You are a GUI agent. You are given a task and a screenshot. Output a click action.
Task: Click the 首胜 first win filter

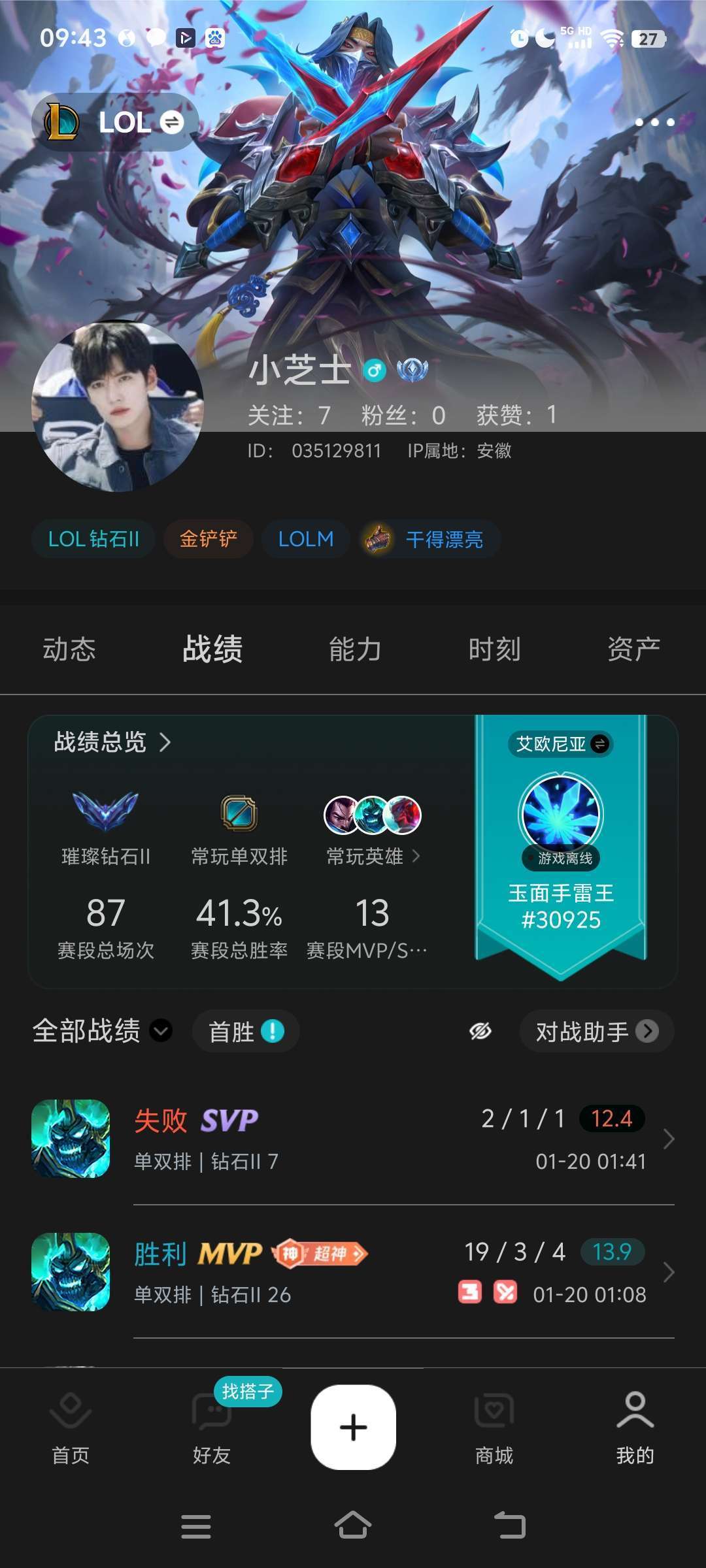(244, 1030)
